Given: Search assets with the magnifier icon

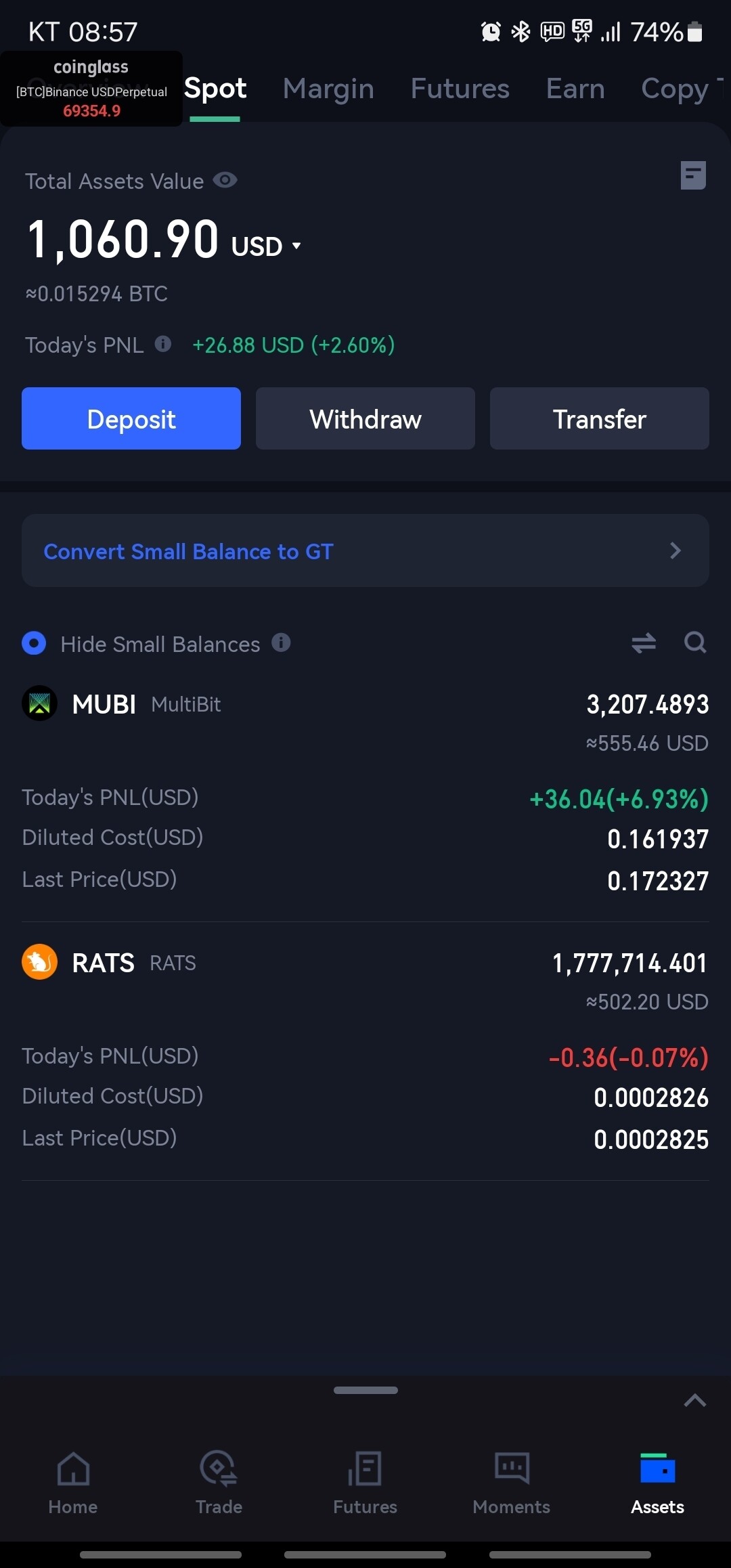Looking at the screenshot, I should pyautogui.click(x=695, y=642).
